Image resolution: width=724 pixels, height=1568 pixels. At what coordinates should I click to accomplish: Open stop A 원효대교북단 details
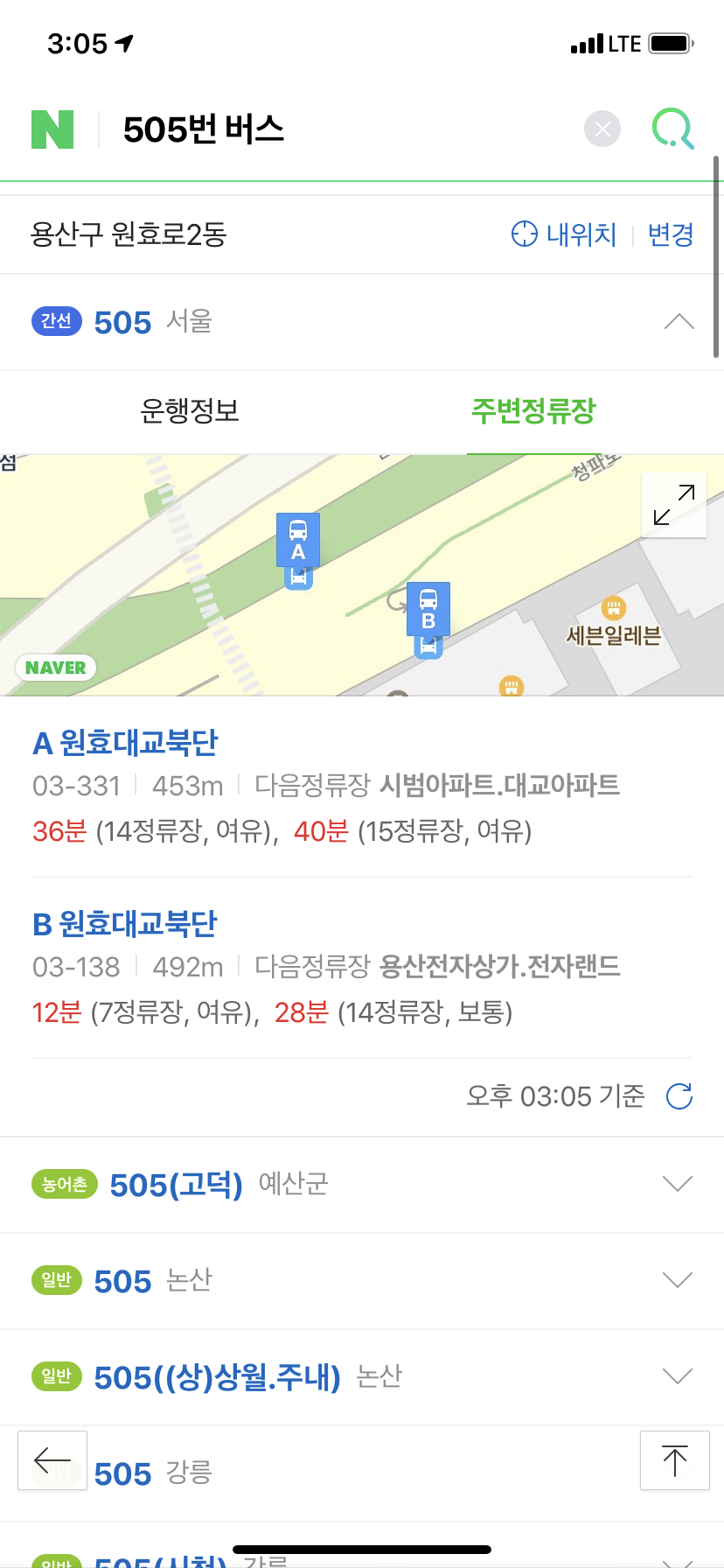click(x=125, y=744)
